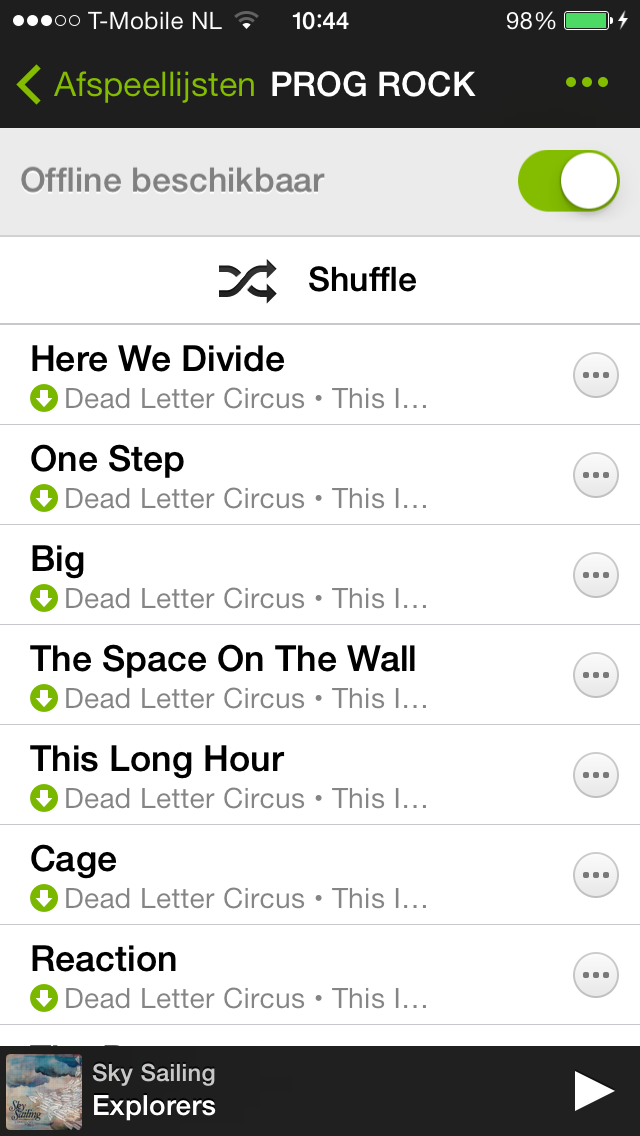This screenshot has height=1136, width=640.
Task: Open options for One Step
Action: point(595,475)
